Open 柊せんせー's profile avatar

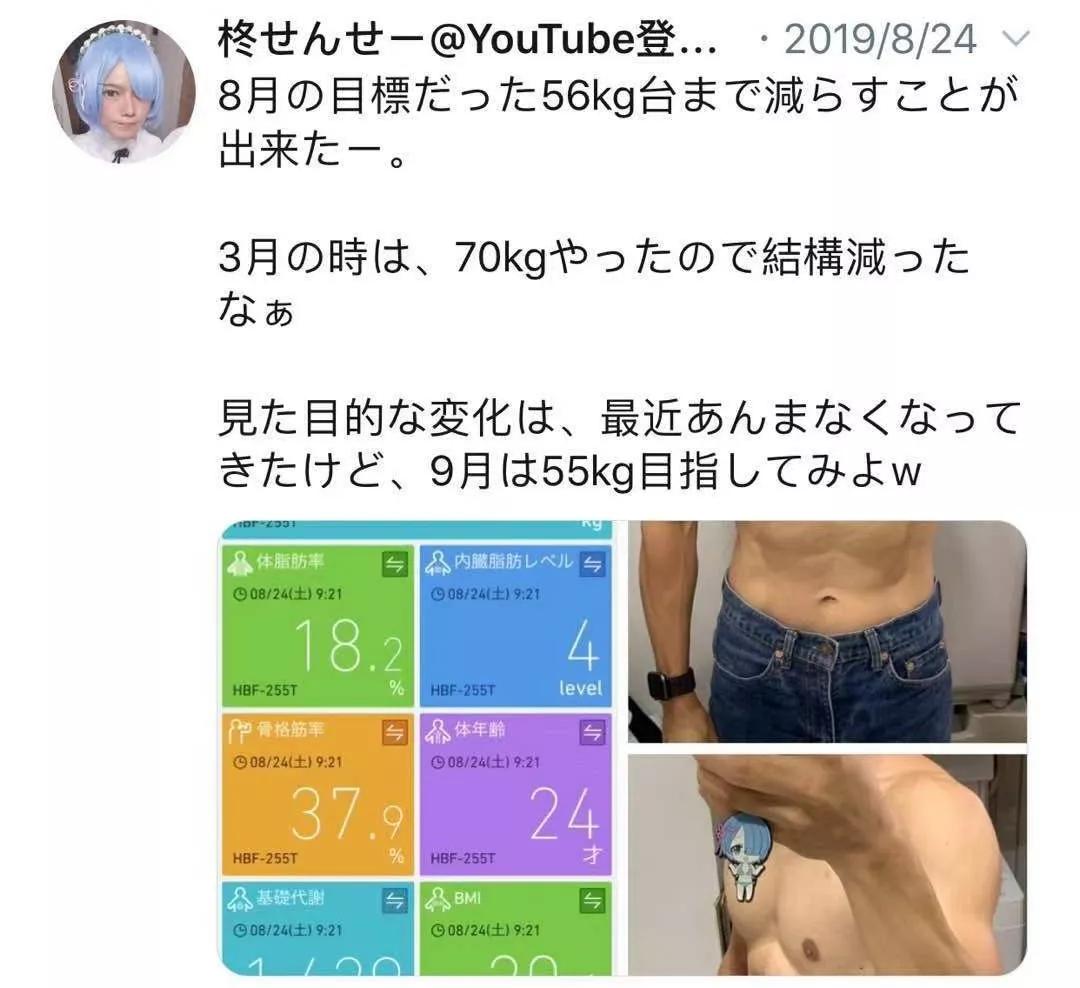tap(124, 92)
